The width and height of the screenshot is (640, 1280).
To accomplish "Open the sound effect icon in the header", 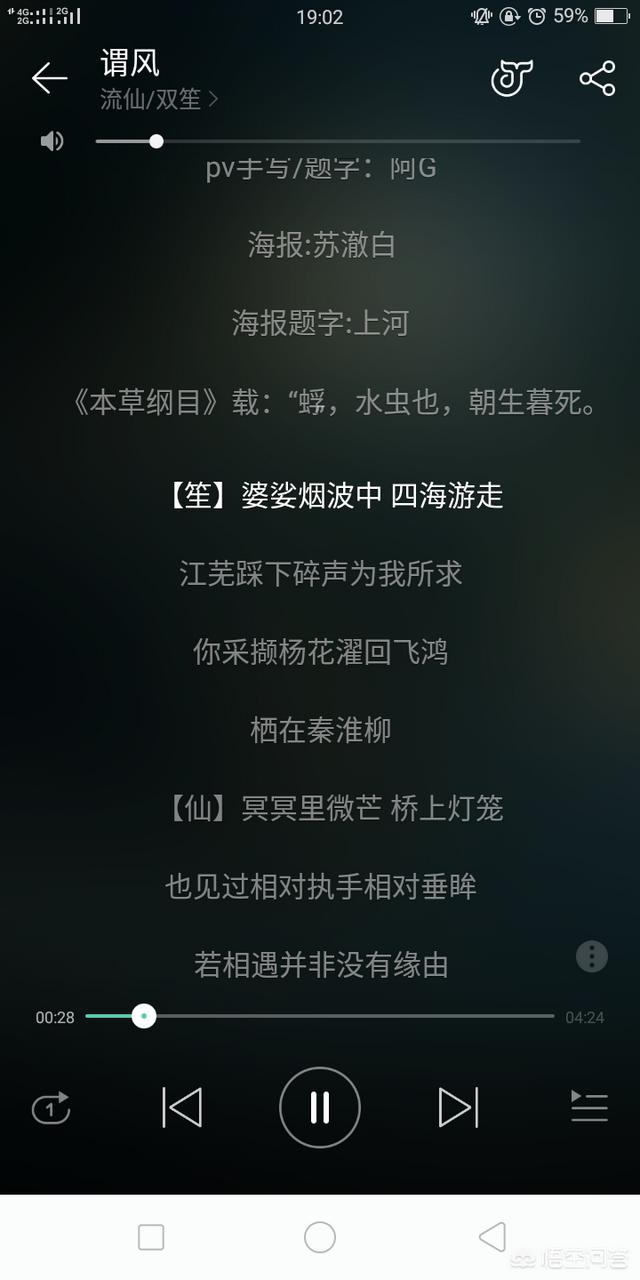I will click(x=512, y=77).
